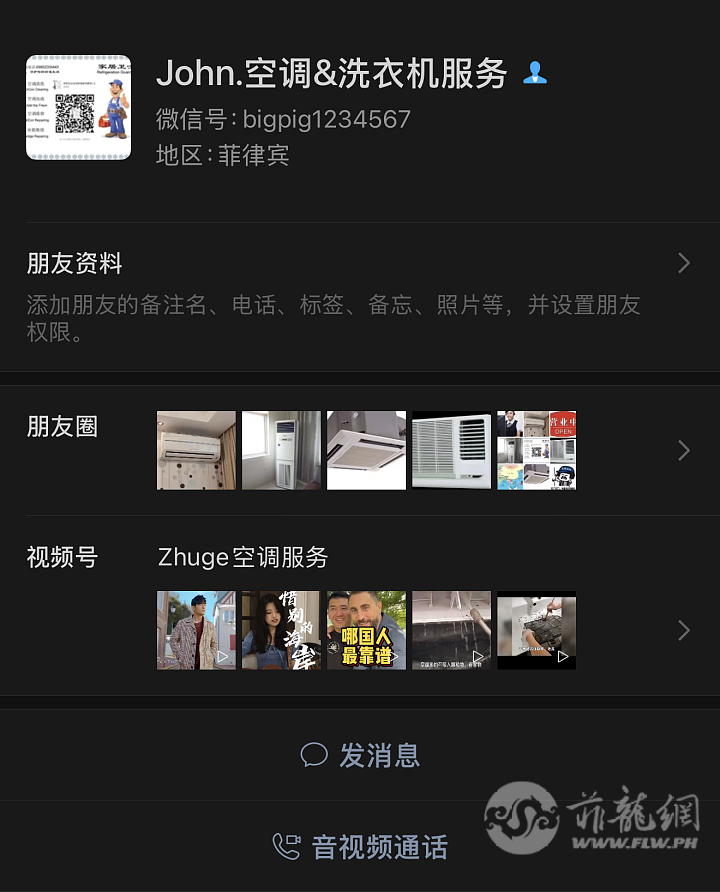
Task: Tap the person icon beside the contact name
Action: click(x=534, y=73)
